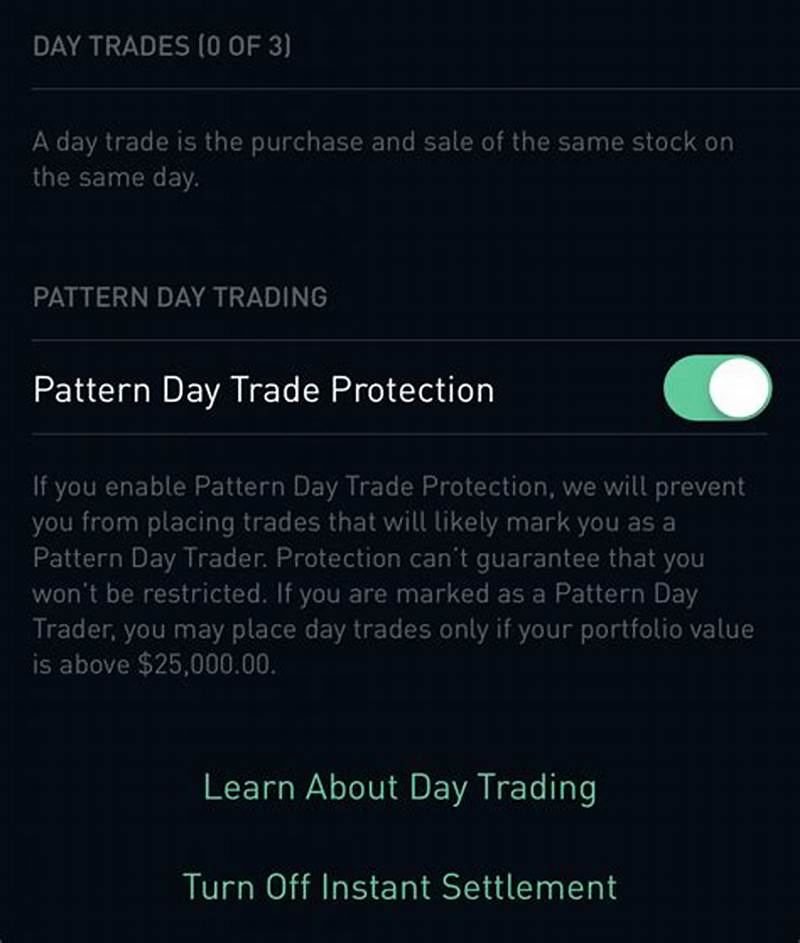The image size is (800, 943).
Task: Select Turn Off Instant Settlement
Action: click(400, 886)
